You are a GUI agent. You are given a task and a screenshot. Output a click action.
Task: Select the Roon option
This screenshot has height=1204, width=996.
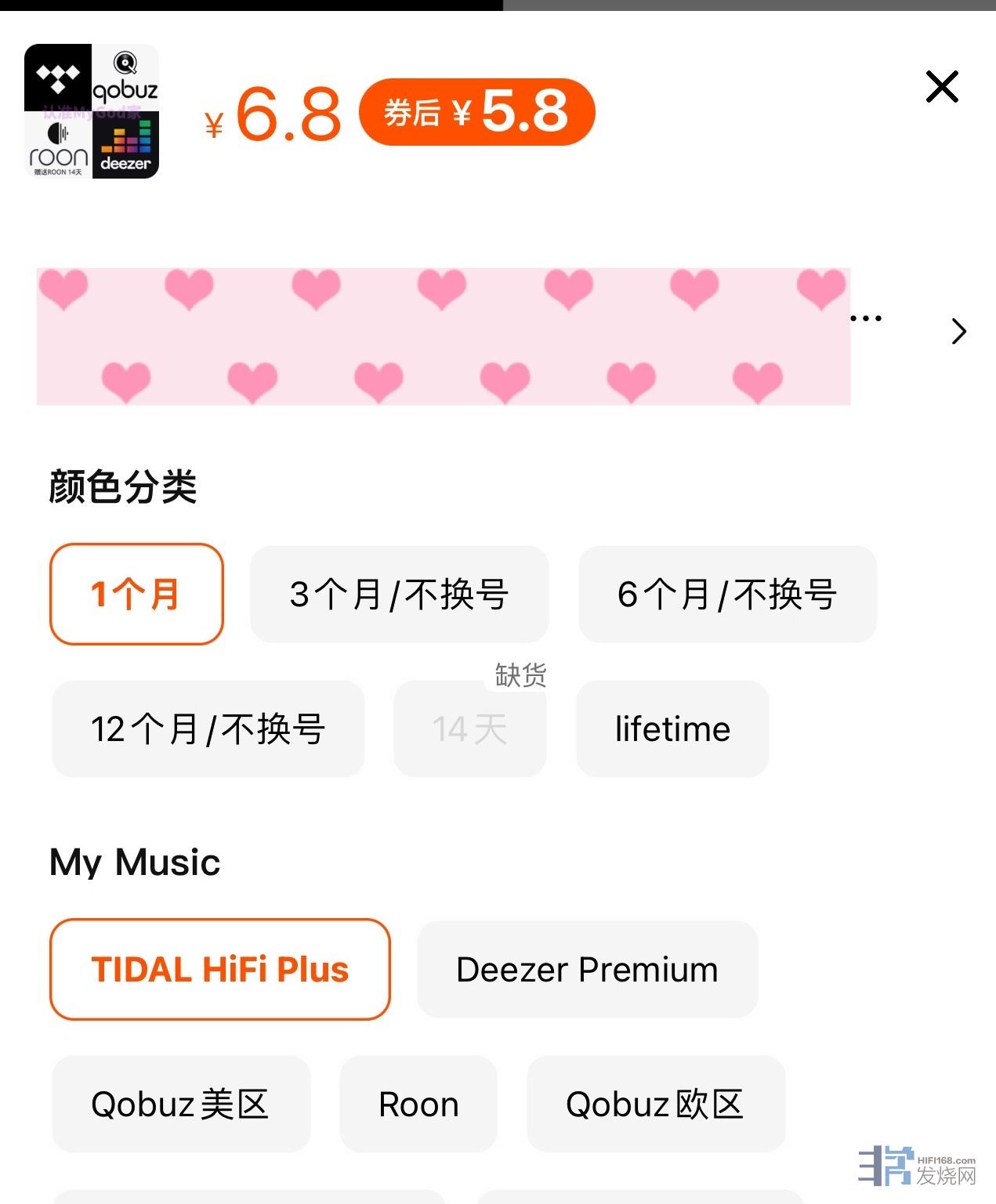(x=418, y=1104)
